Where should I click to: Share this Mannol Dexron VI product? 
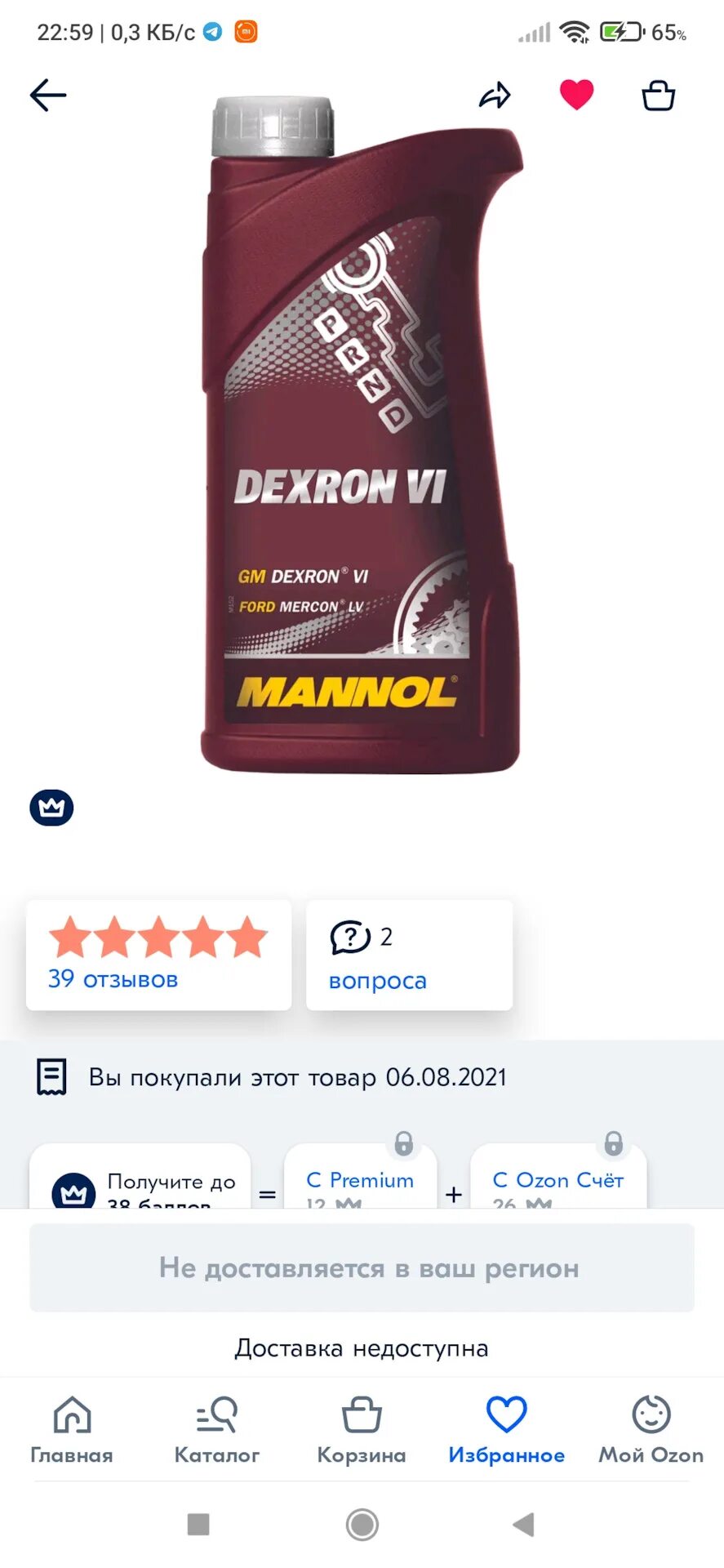coord(495,96)
